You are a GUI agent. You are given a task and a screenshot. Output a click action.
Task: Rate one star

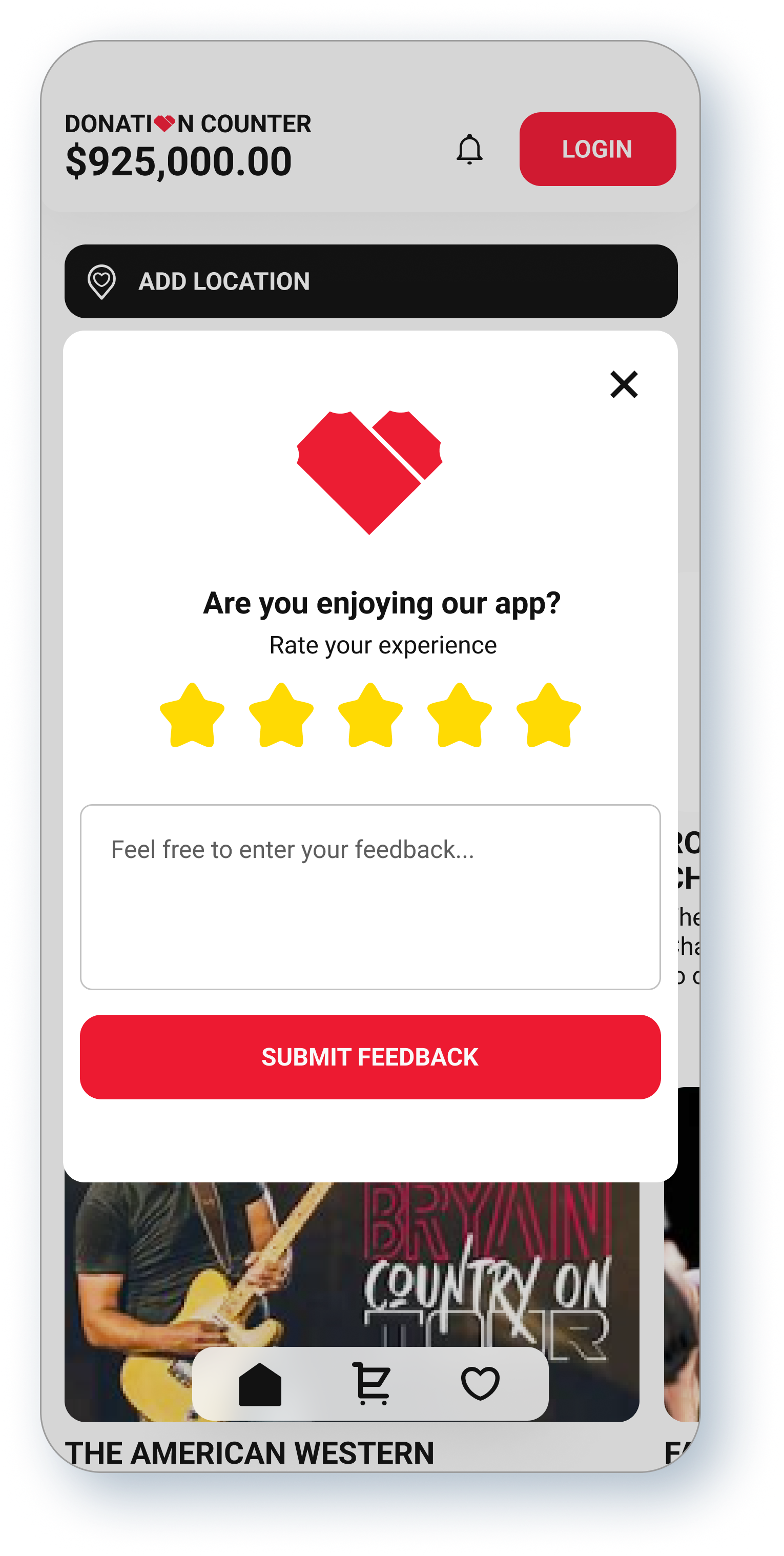tap(192, 716)
